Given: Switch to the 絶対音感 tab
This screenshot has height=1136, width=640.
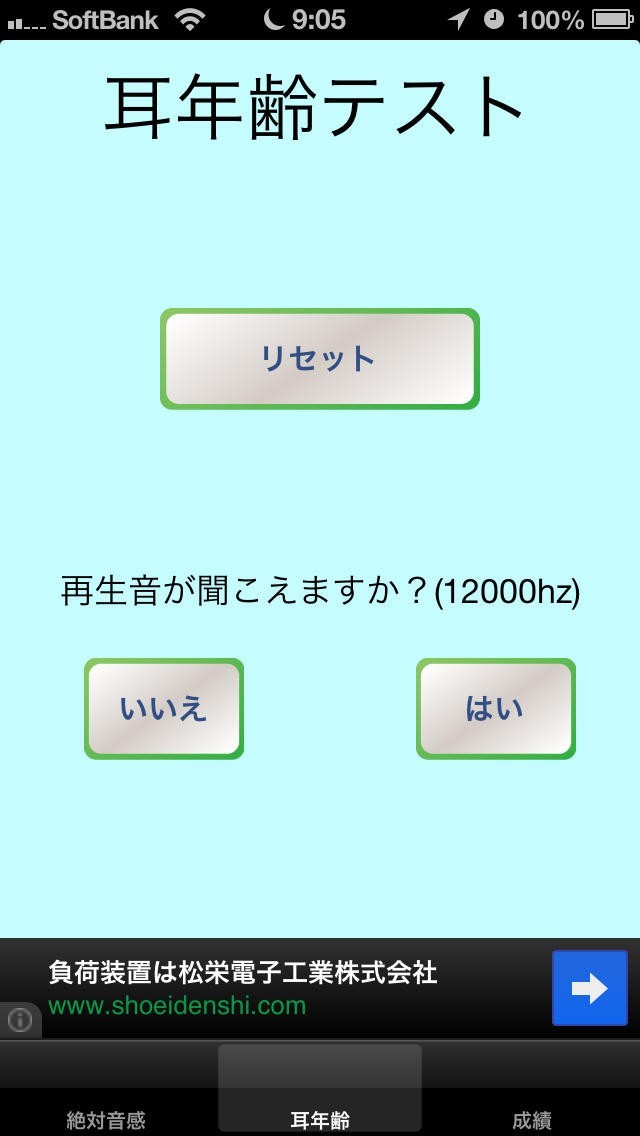Looking at the screenshot, I should pos(107,1090).
